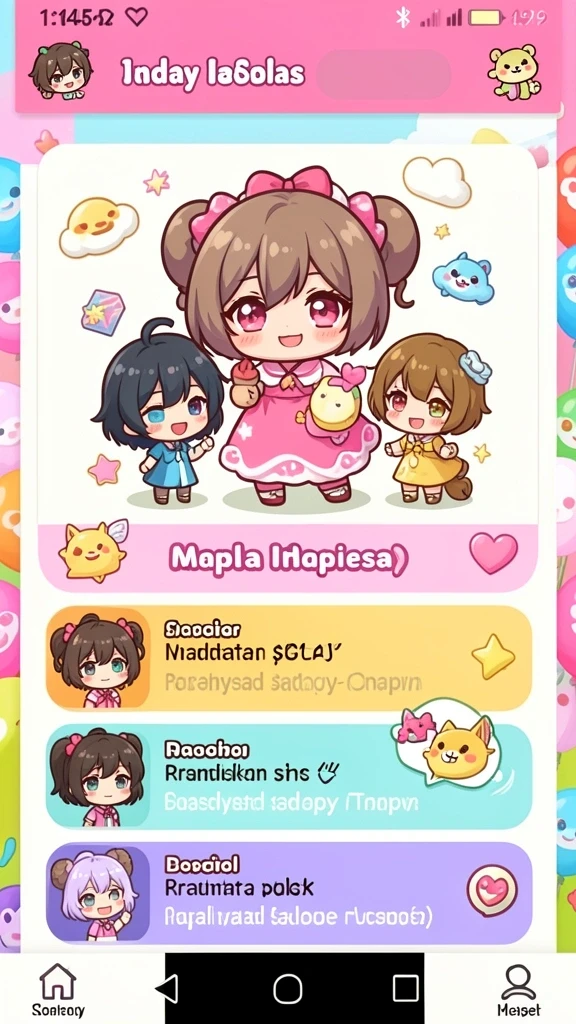The height and width of the screenshot is (1024, 576).
Task: Open the profile avatar in the header
Action: (61, 71)
